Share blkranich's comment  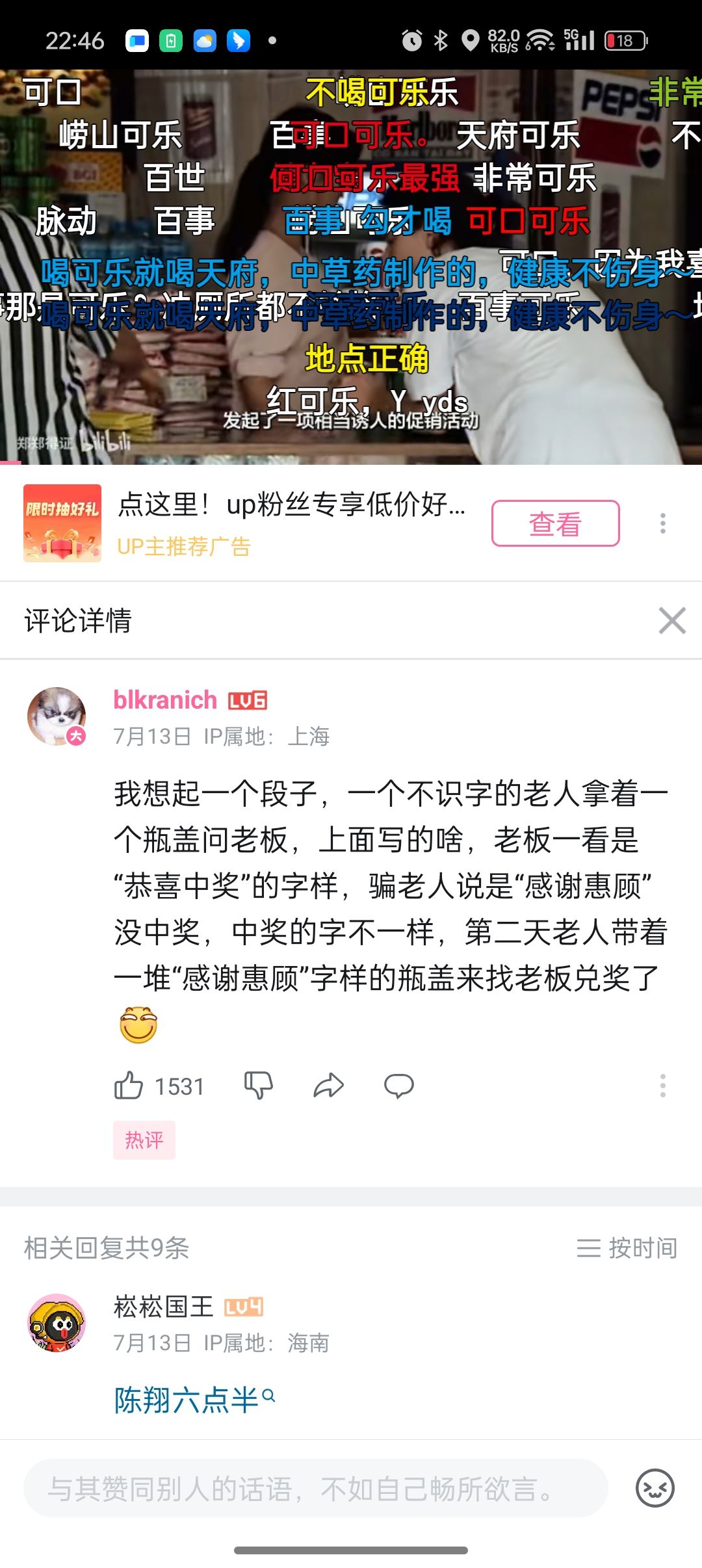coord(328,1086)
